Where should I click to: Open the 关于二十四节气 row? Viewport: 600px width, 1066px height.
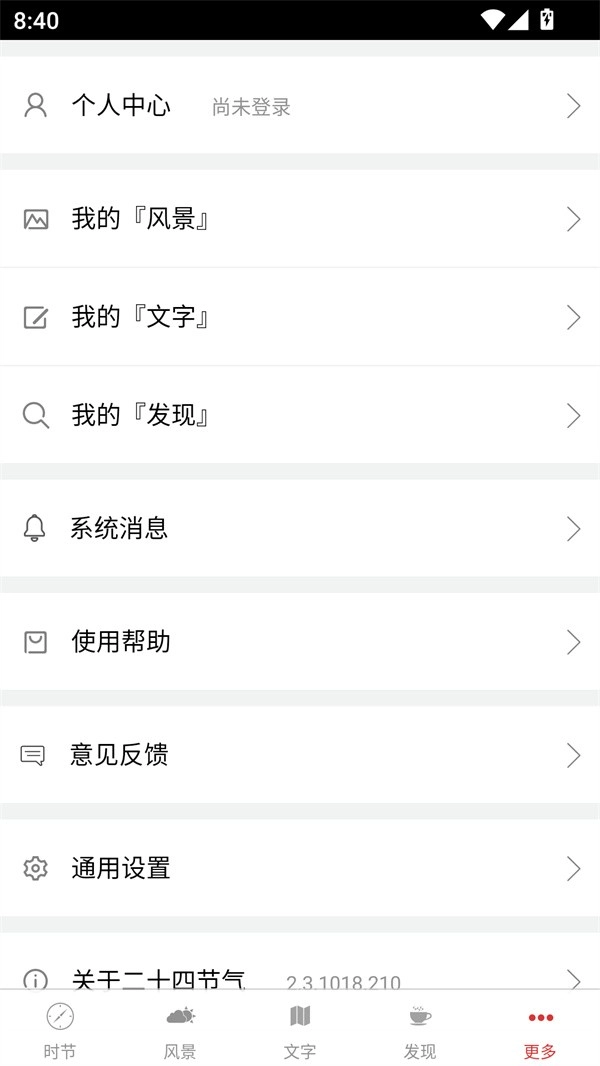click(300, 973)
